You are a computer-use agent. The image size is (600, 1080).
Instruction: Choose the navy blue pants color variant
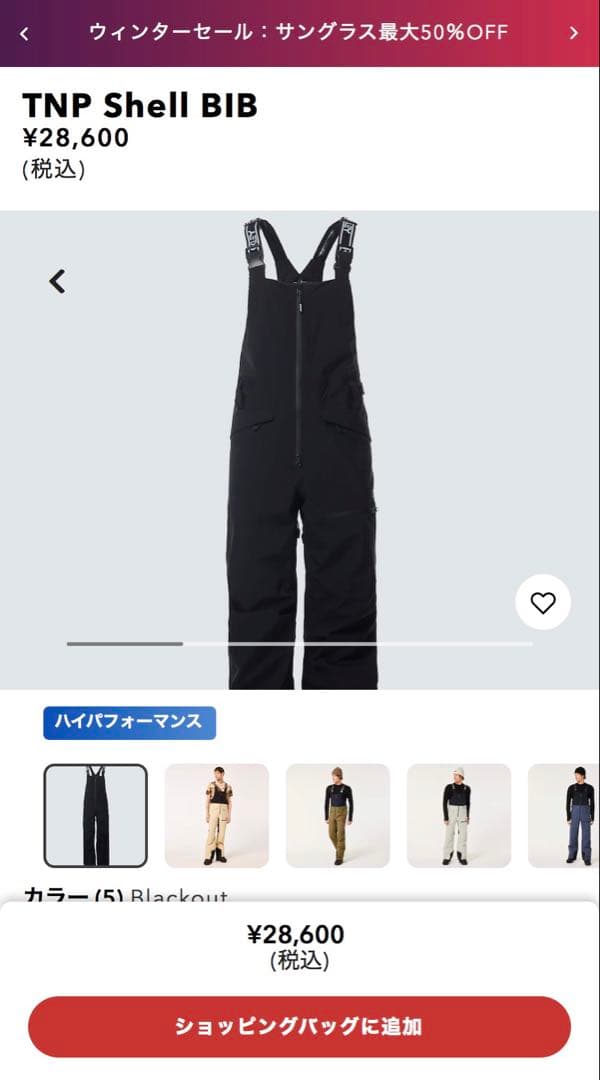566,815
